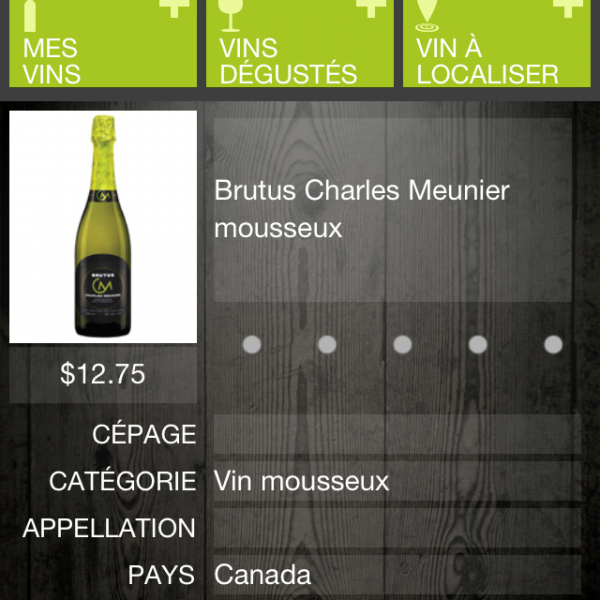This screenshot has width=600, height=600.
Task: Set rating to the first dot
Action: pos(252,345)
